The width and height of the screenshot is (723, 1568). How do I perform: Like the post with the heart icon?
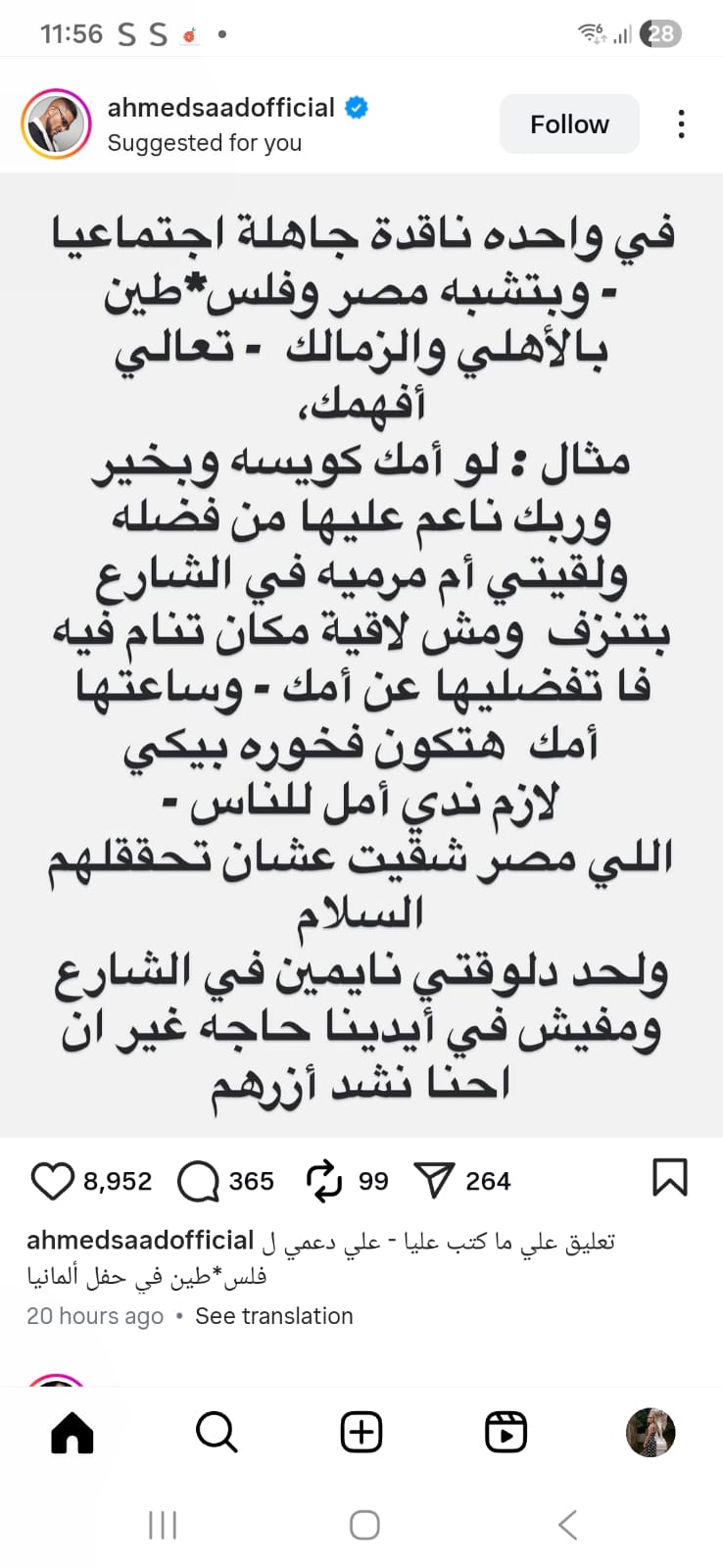52,1181
